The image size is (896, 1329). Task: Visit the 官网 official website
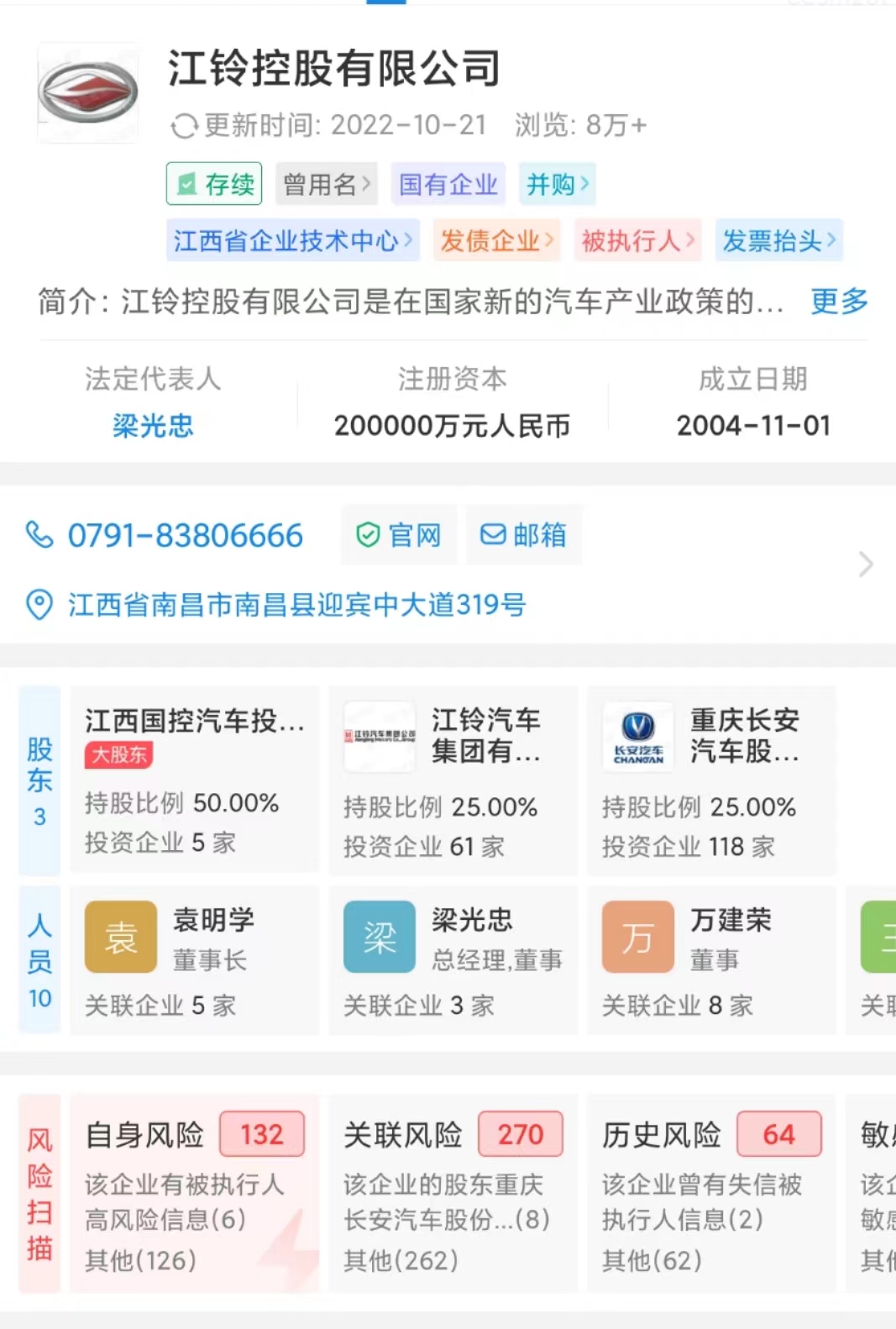click(x=399, y=535)
